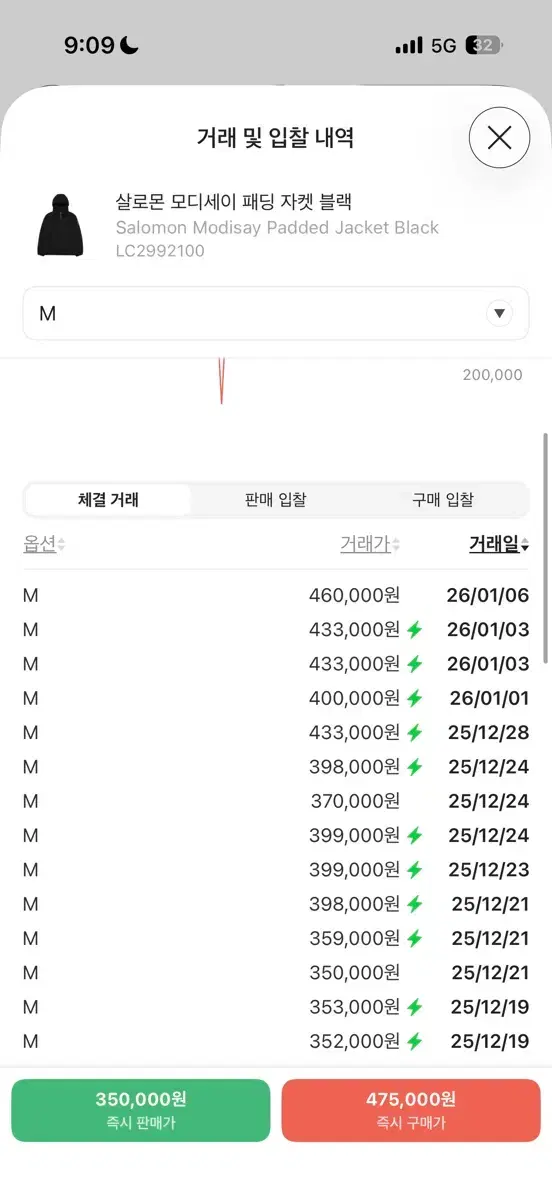The width and height of the screenshot is (552, 1200).
Task: Switch to the 구매 입찰 tab
Action: (x=443, y=500)
